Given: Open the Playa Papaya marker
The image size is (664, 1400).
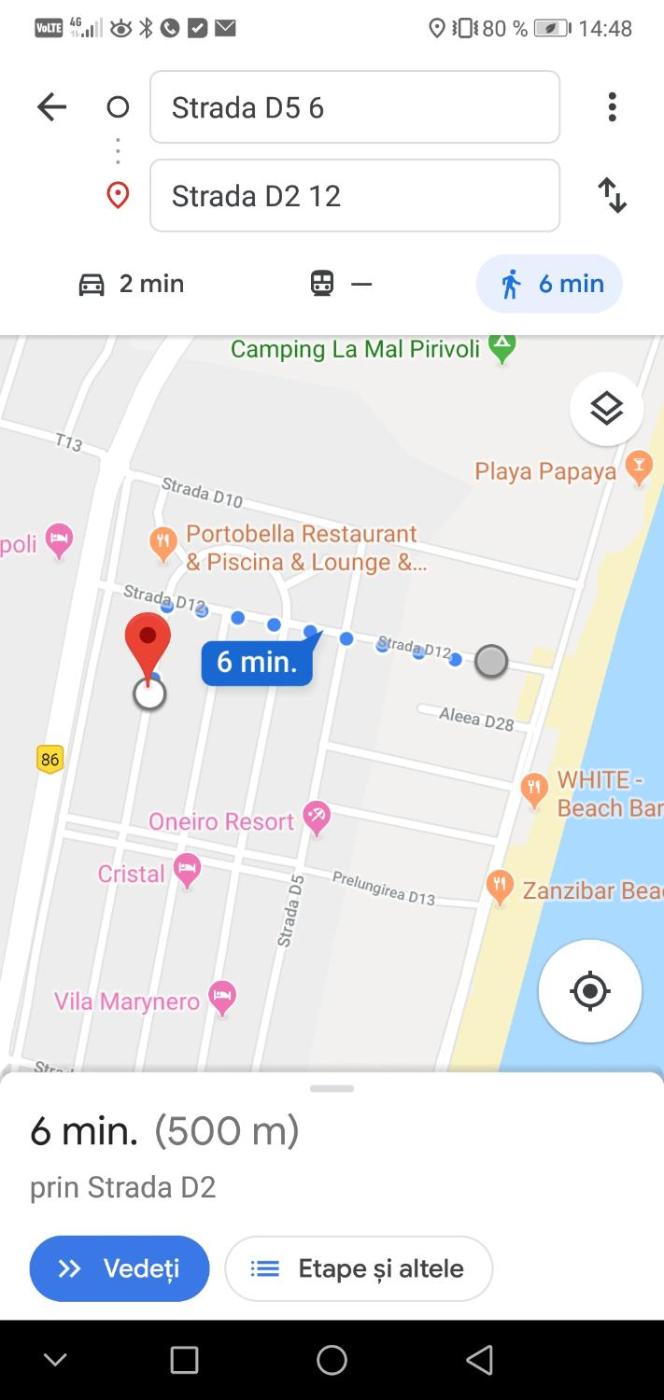Looking at the screenshot, I should (638, 468).
